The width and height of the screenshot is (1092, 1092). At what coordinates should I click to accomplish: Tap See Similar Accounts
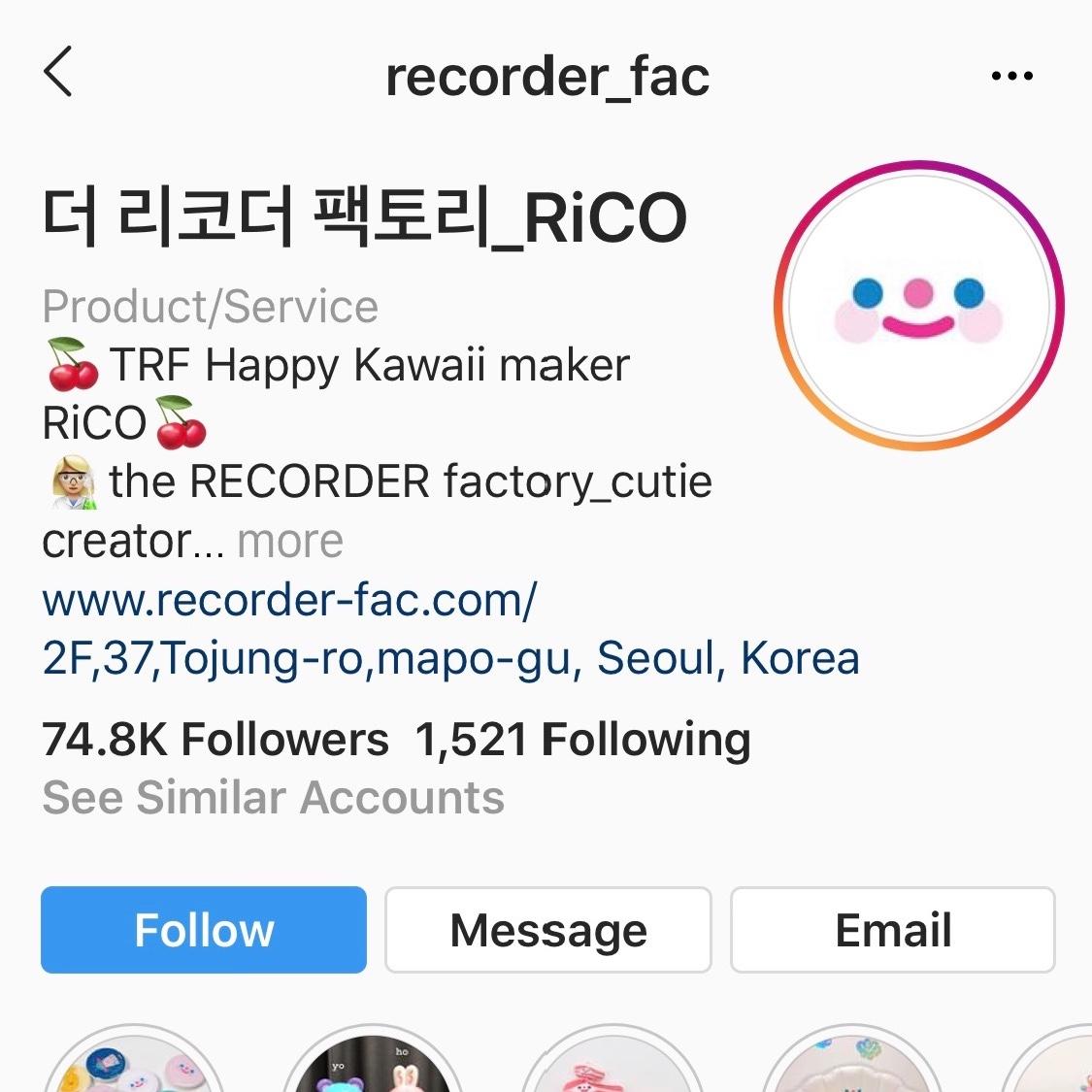273,798
